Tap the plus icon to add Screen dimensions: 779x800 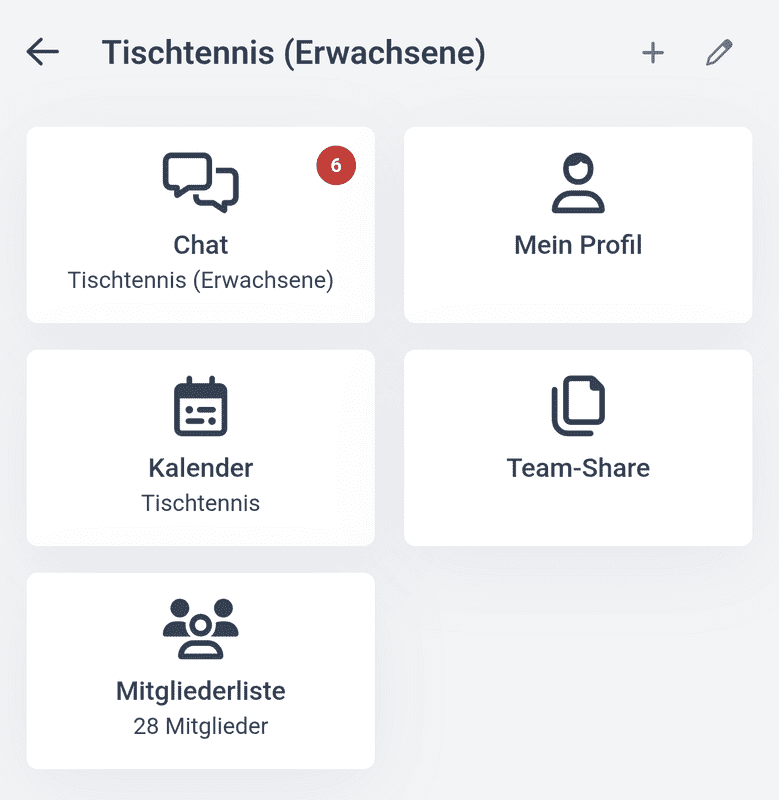click(653, 53)
